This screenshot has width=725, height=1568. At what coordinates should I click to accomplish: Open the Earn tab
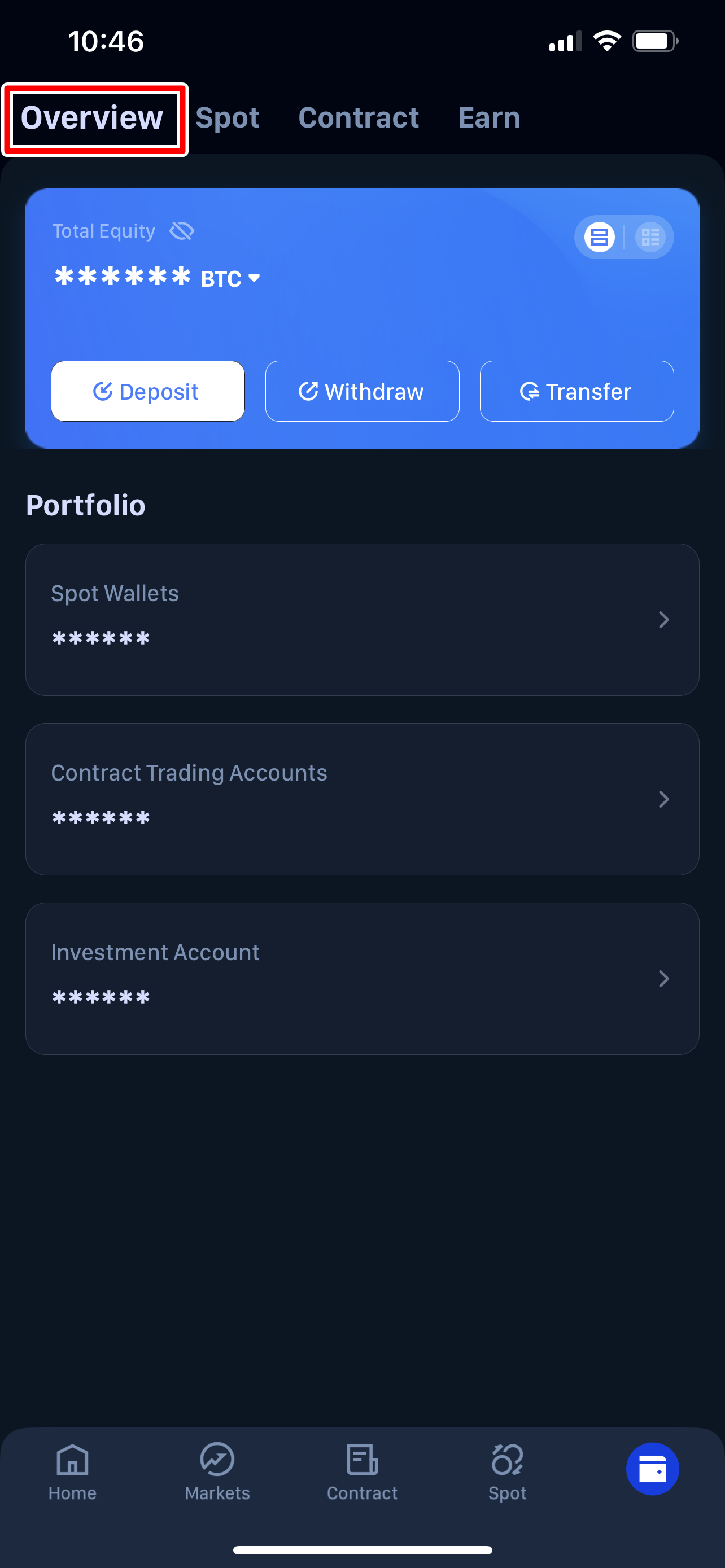coord(489,117)
